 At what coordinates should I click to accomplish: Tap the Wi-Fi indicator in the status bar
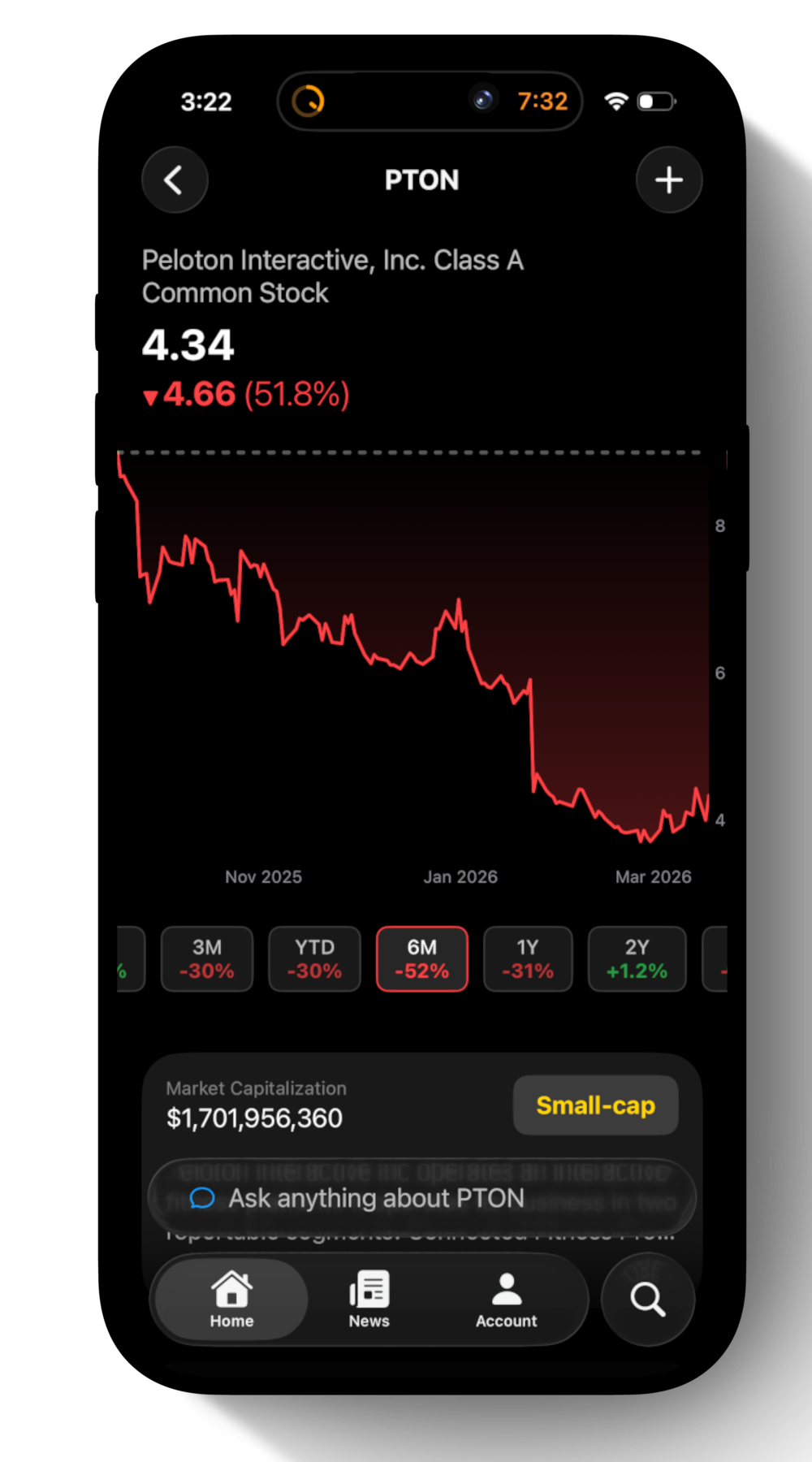point(615,100)
